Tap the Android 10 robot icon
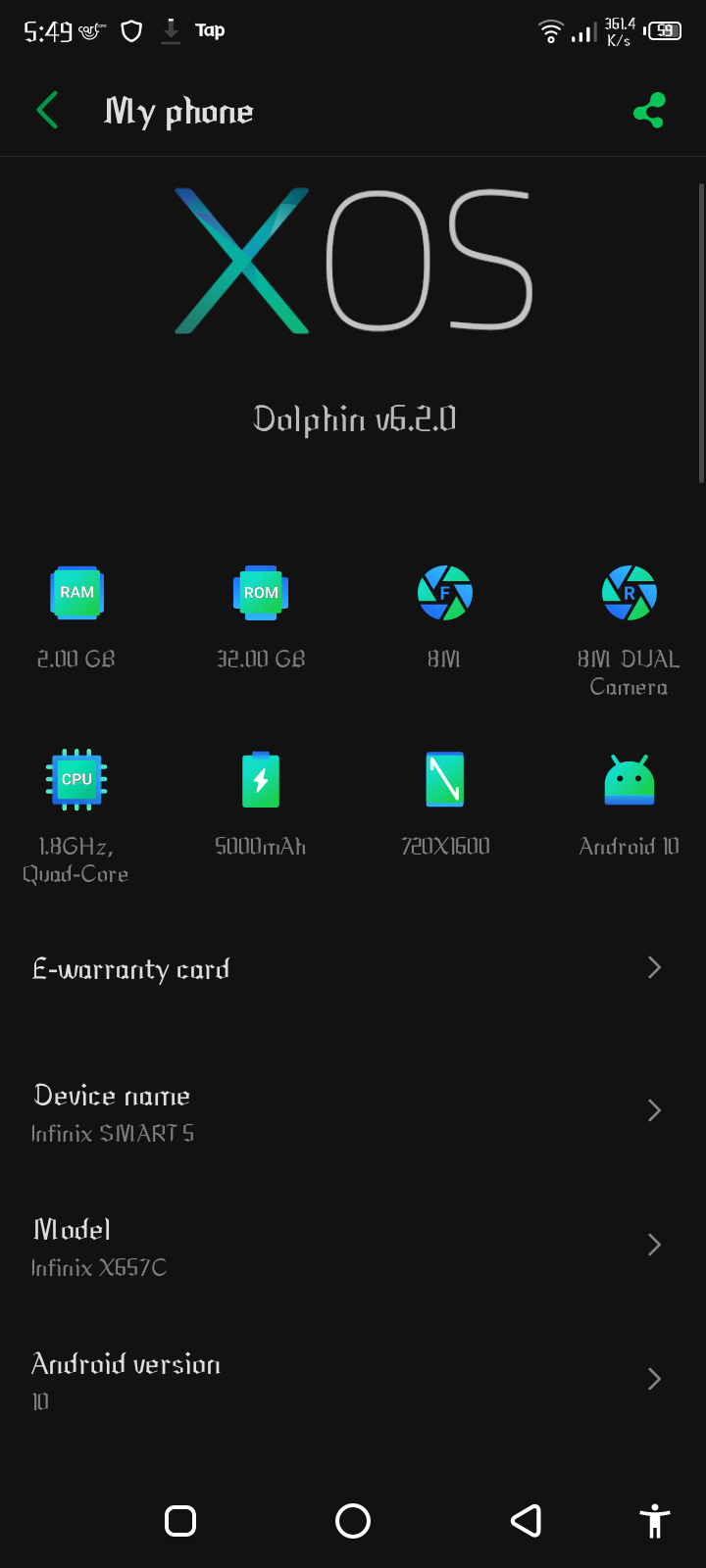Image resolution: width=706 pixels, height=1568 pixels. coord(629,779)
